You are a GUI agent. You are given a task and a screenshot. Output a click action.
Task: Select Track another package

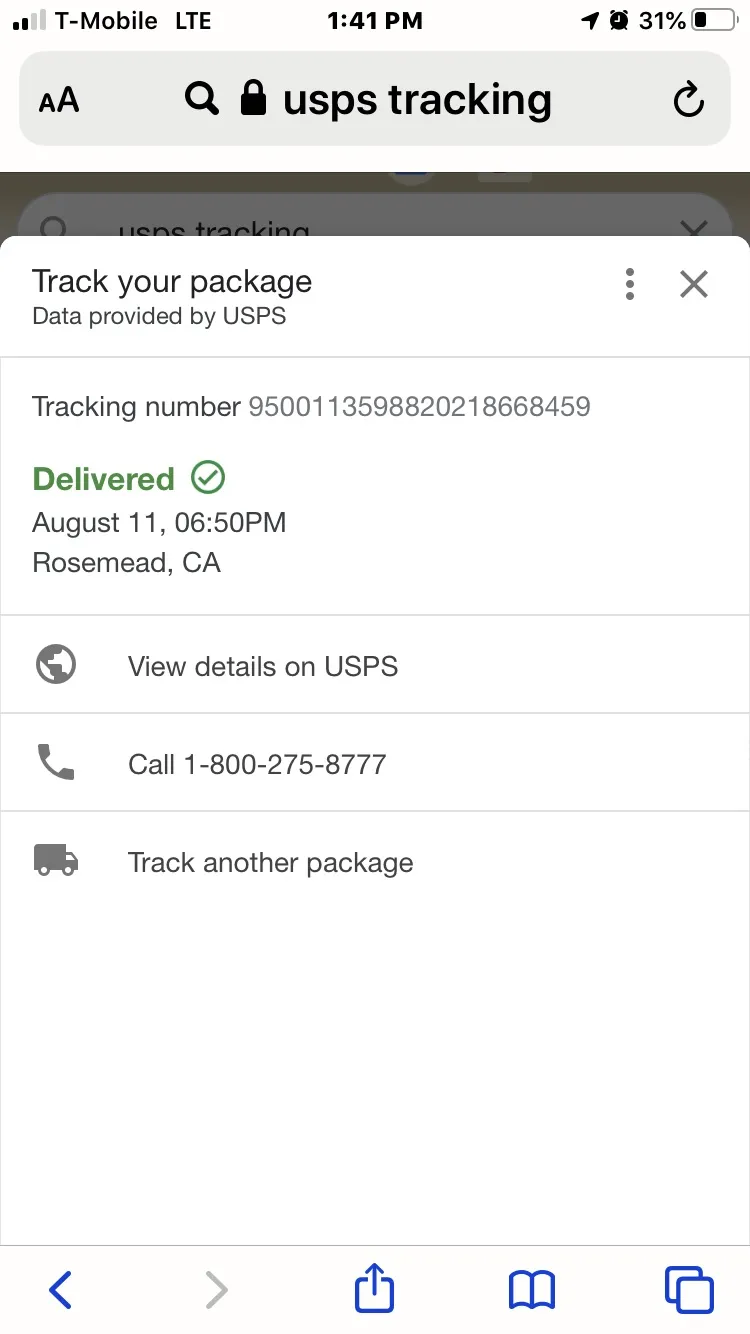(x=375, y=862)
